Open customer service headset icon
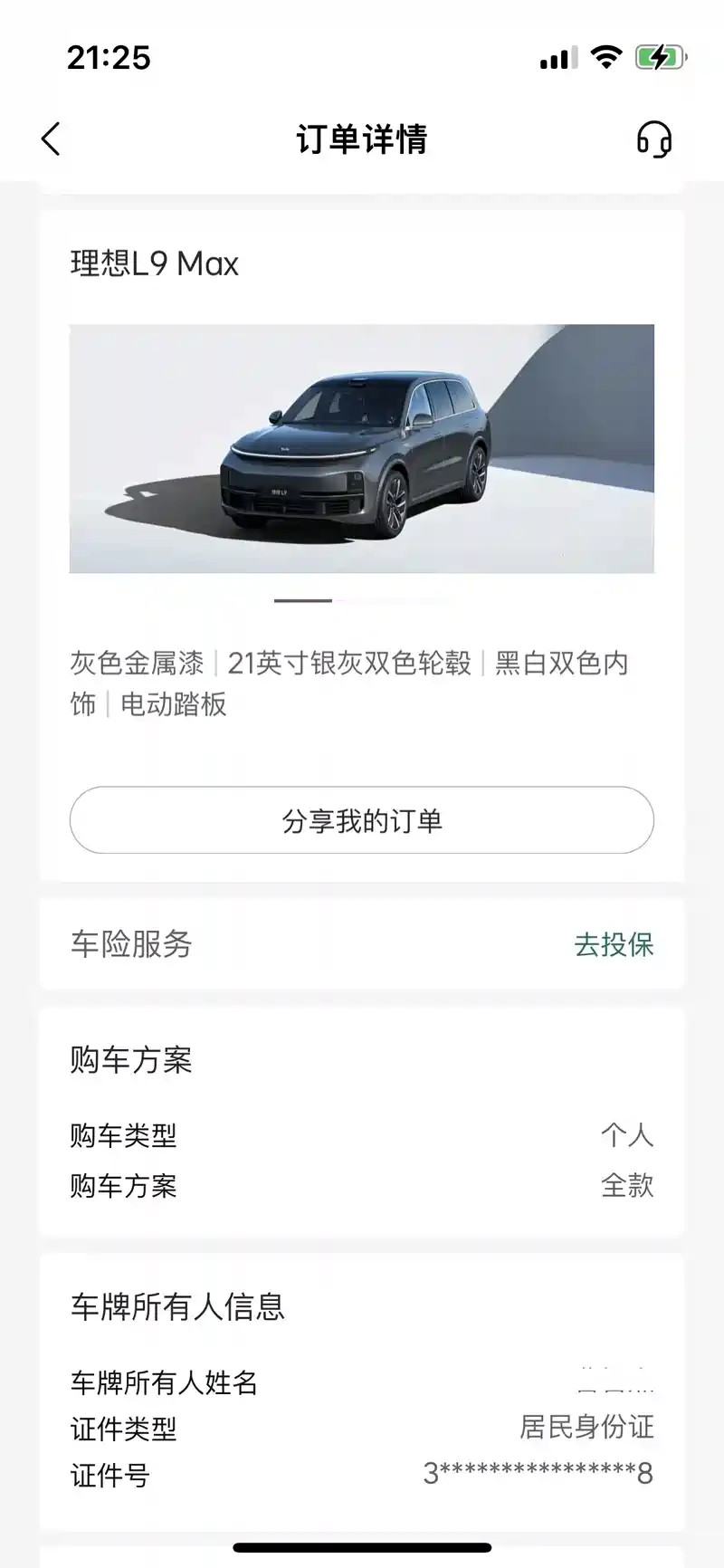 tap(653, 139)
